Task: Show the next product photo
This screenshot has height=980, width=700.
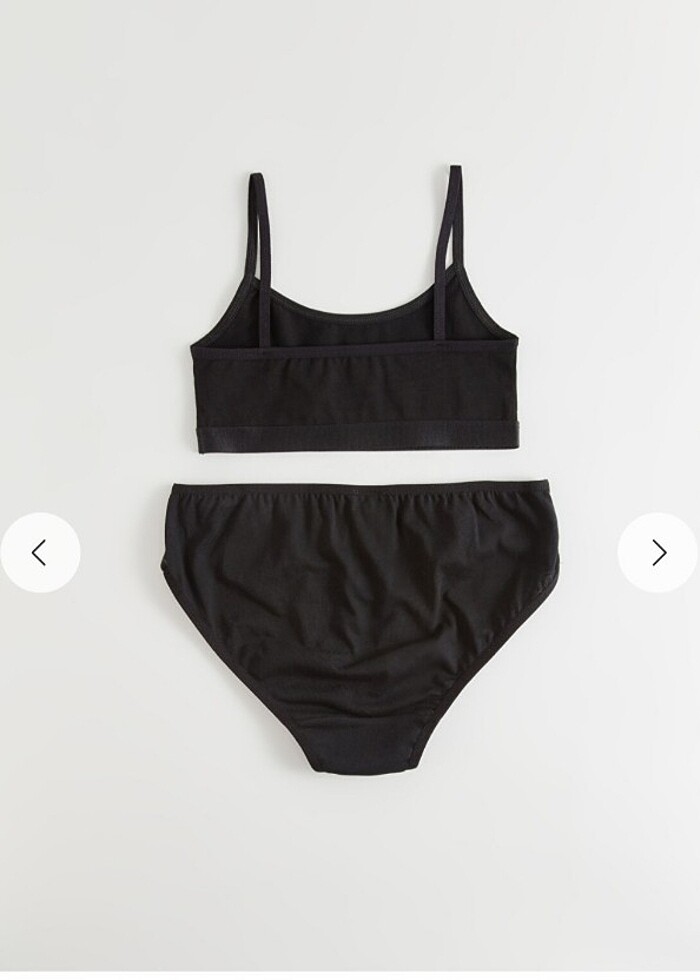Action: 657,552
